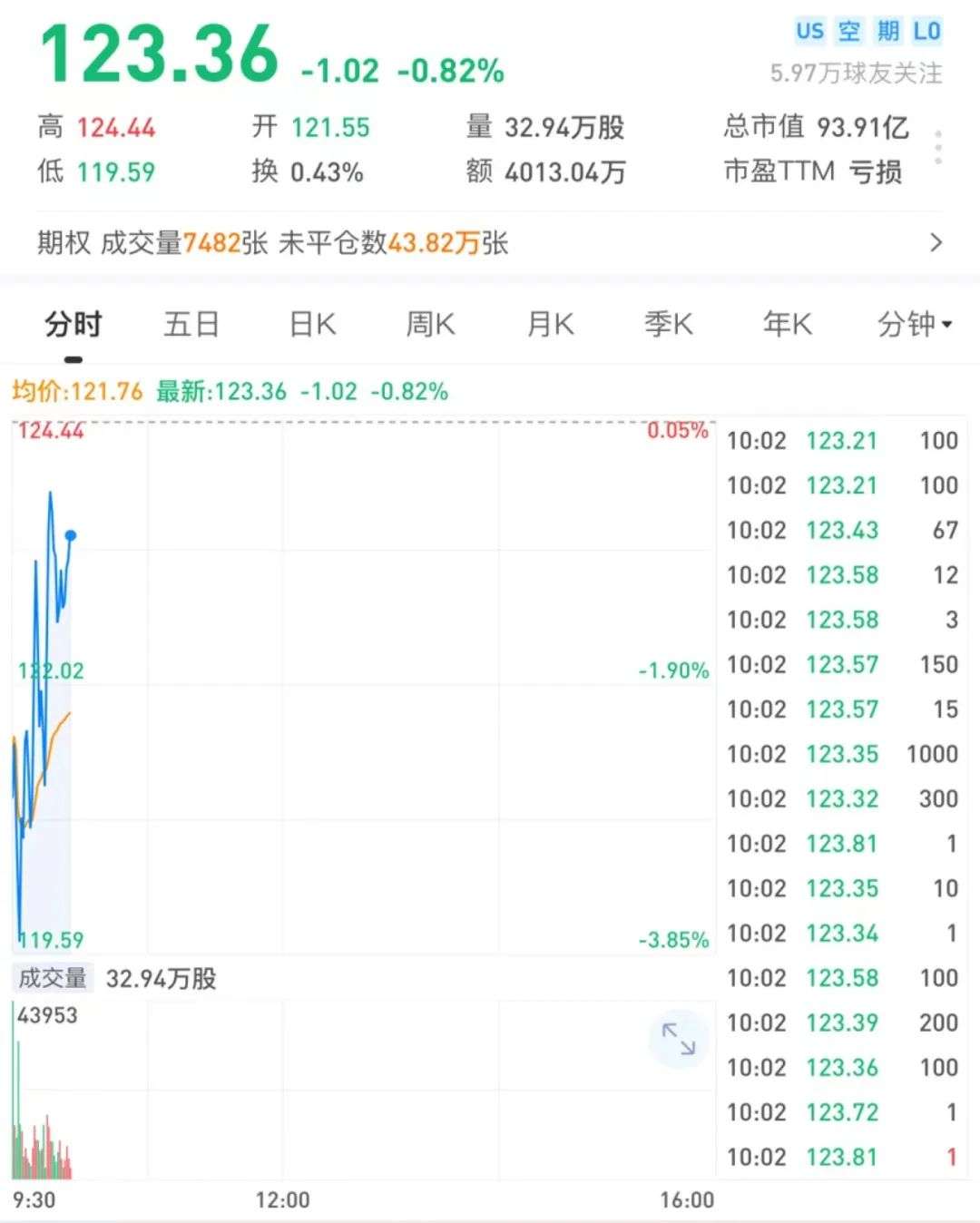Viewport: 980px width, 1223px height.
Task: Open the three-dot menu beside 总市值
Action: pyautogui.click(x=938, y=147)
